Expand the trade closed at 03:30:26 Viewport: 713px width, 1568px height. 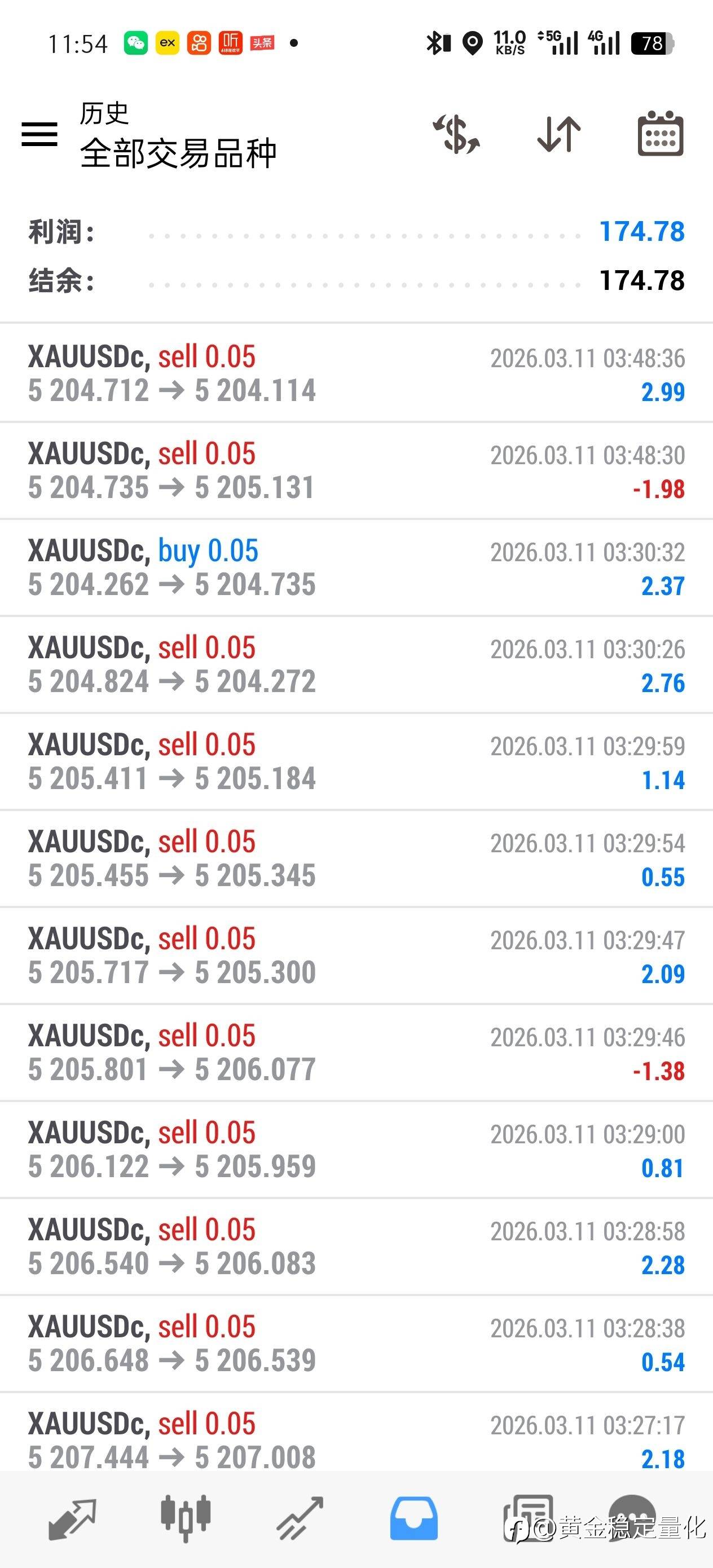[x=356, y=664]
